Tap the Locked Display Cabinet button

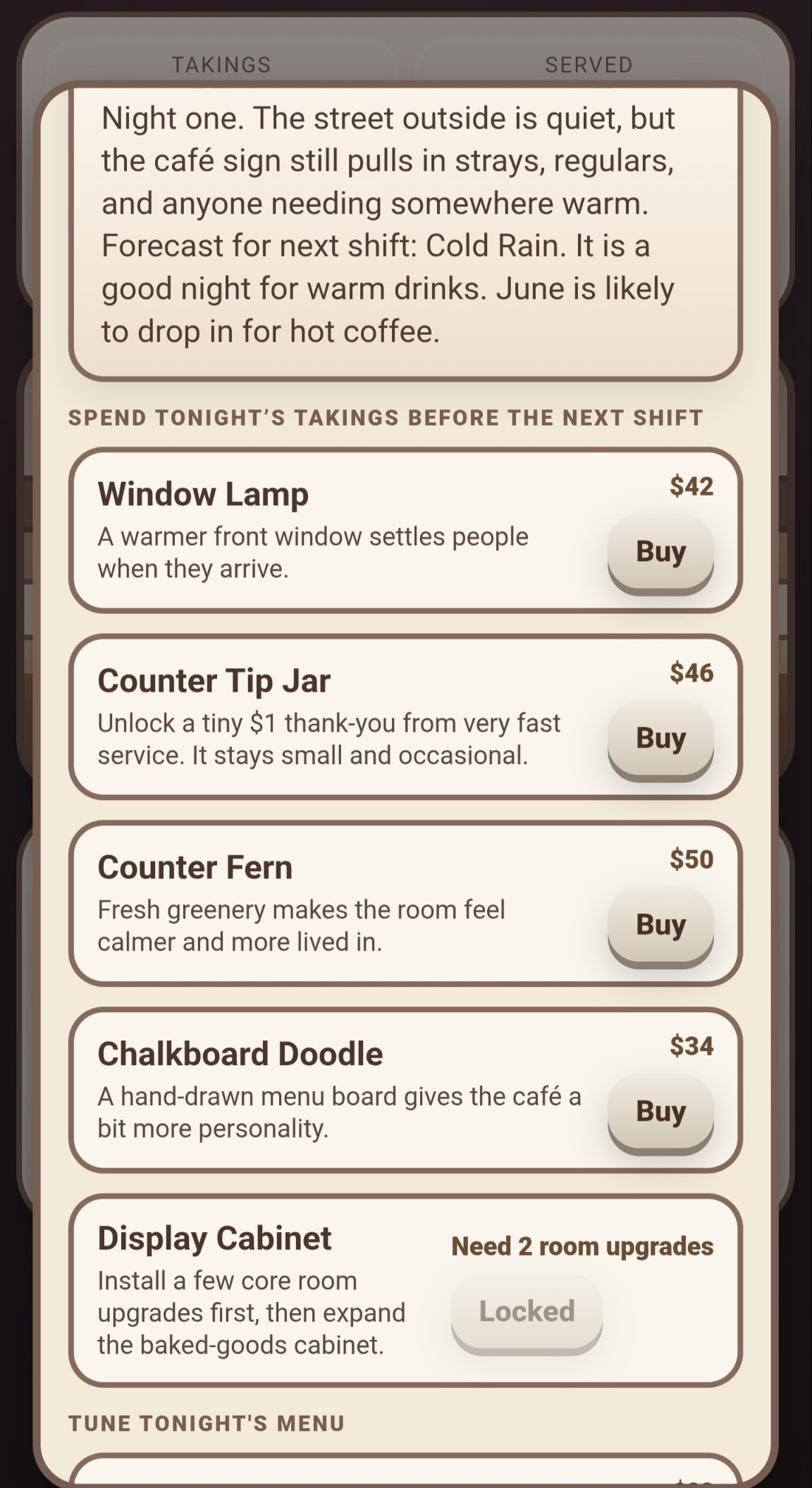click(527, 1312)
